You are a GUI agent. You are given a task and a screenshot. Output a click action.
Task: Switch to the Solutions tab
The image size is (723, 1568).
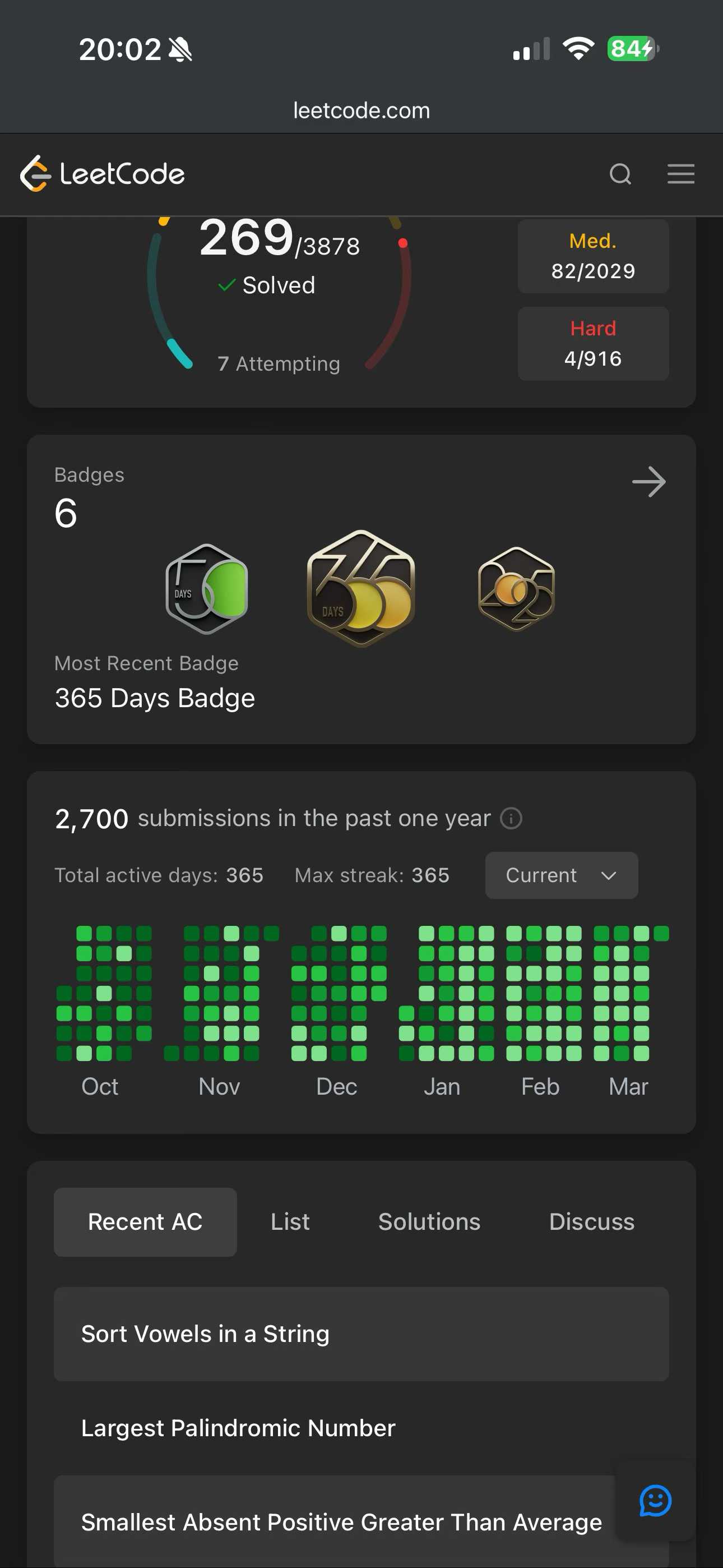(x=429, y=1222)
